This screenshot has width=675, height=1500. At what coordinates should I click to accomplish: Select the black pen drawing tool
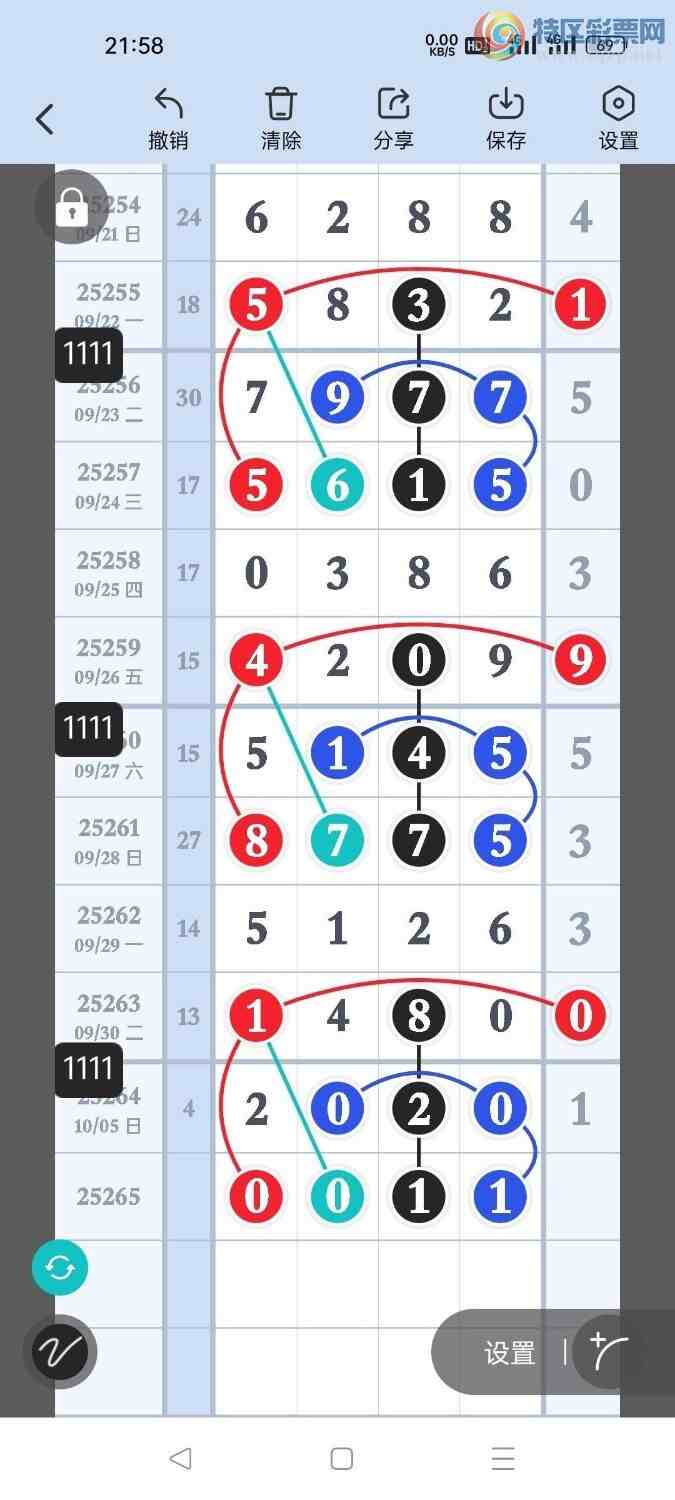pos(60,1352)
